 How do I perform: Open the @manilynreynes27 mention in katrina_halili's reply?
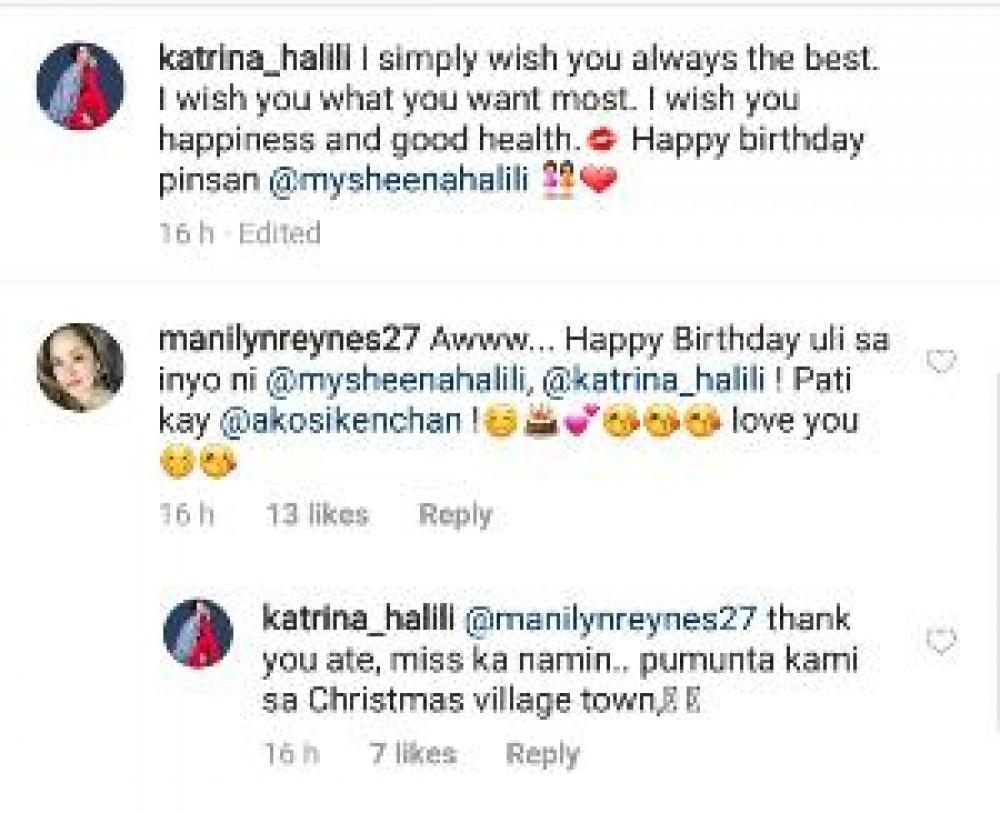612,619
